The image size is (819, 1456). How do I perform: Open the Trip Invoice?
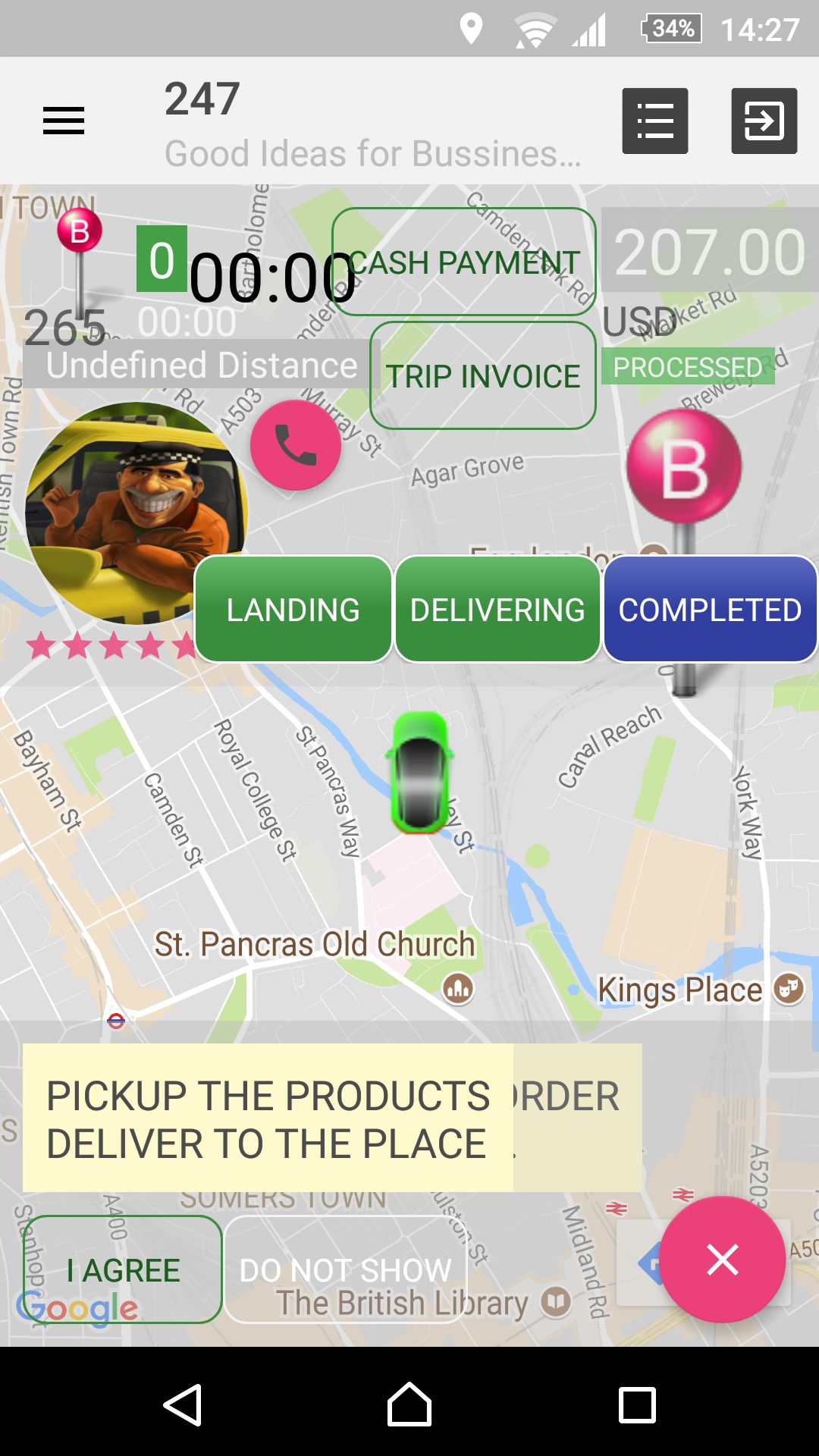pyautogui.click(x=483, y=375)
